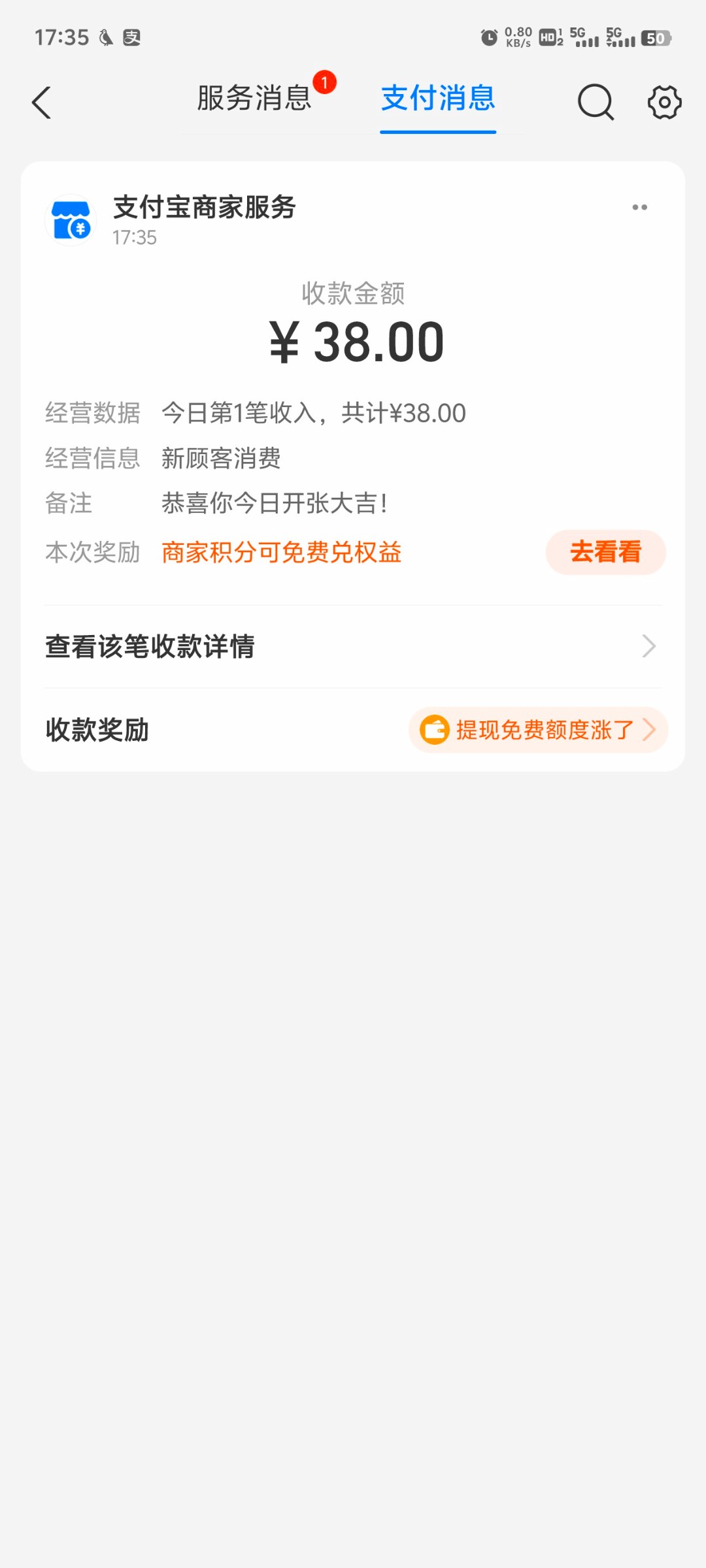Open the 商家积分可免费兑权益 link
The width and height of the screenshot is (706, 1568).
(x=282, y=553)
